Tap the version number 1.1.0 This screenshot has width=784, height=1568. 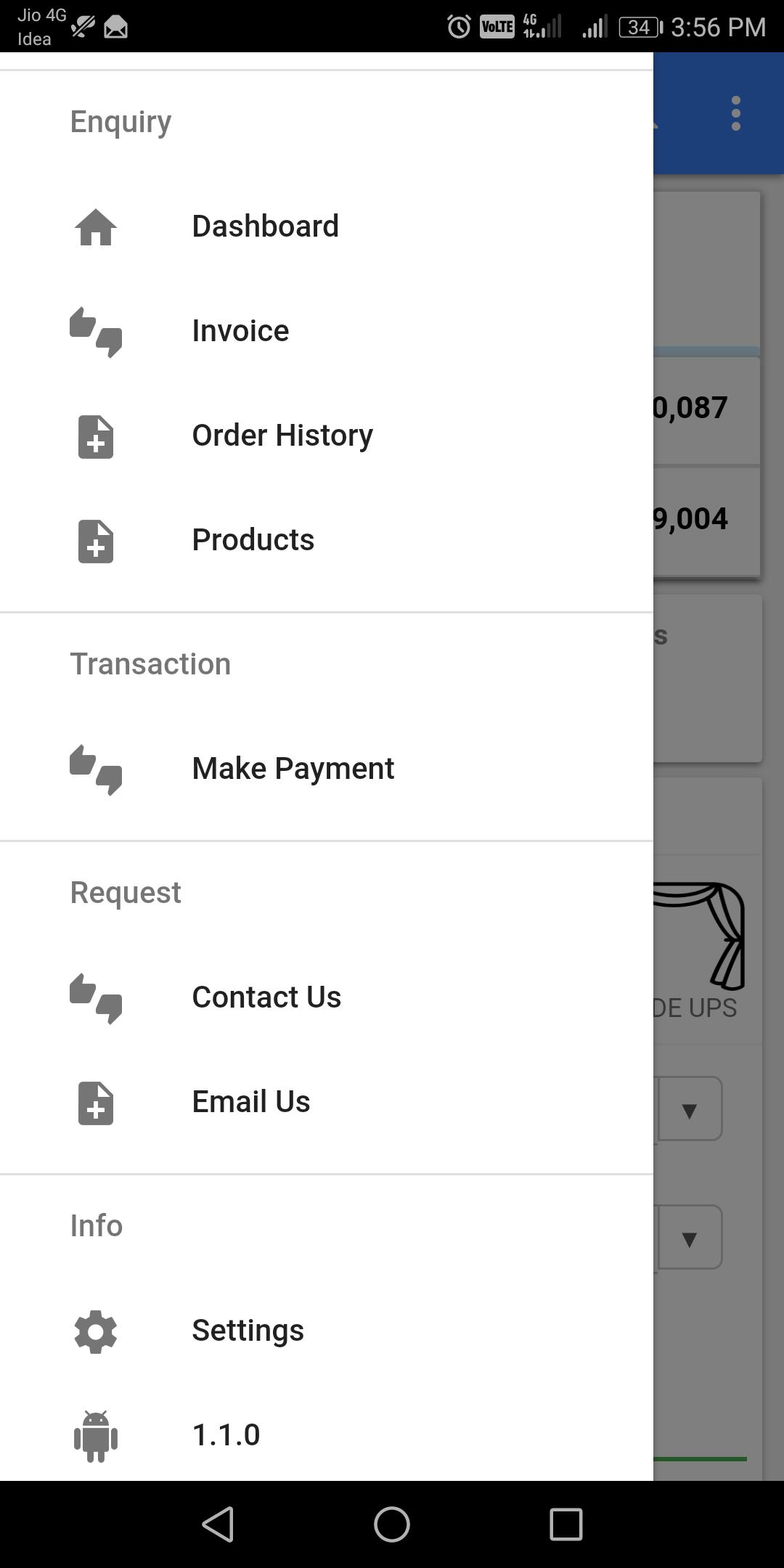[x=226, y=1434]
